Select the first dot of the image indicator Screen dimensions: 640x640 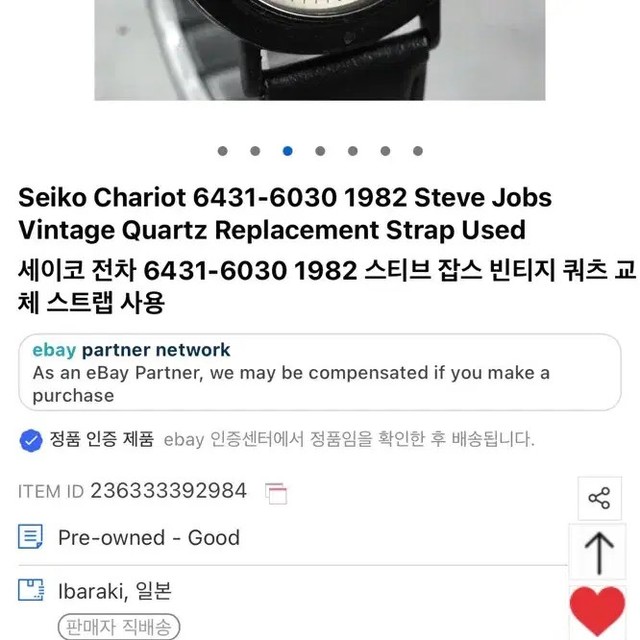pyautogui.click(x=223, y=151)
